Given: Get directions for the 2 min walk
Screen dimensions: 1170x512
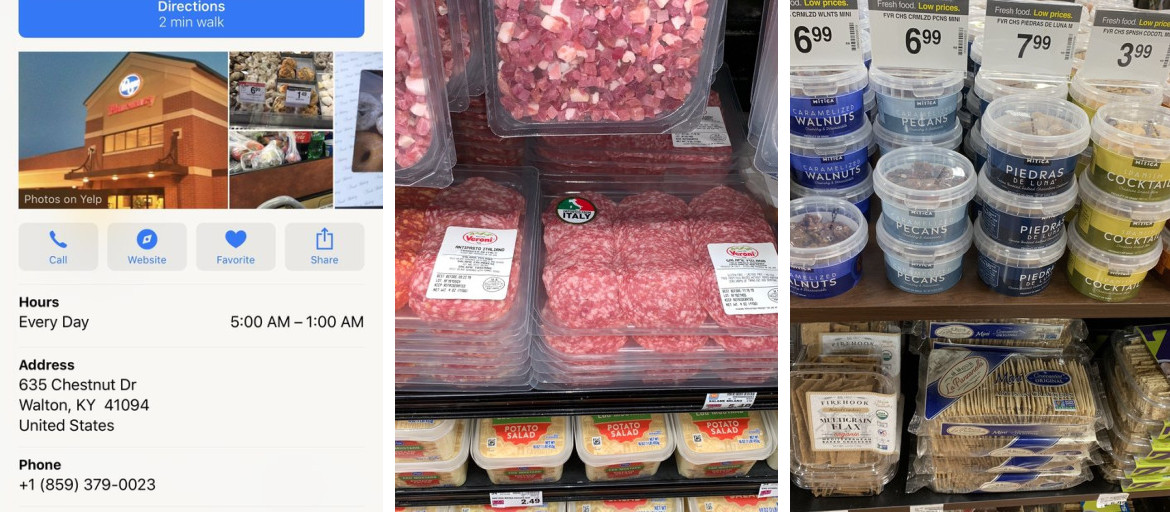Looking at the screenshot, I should 191,15.
